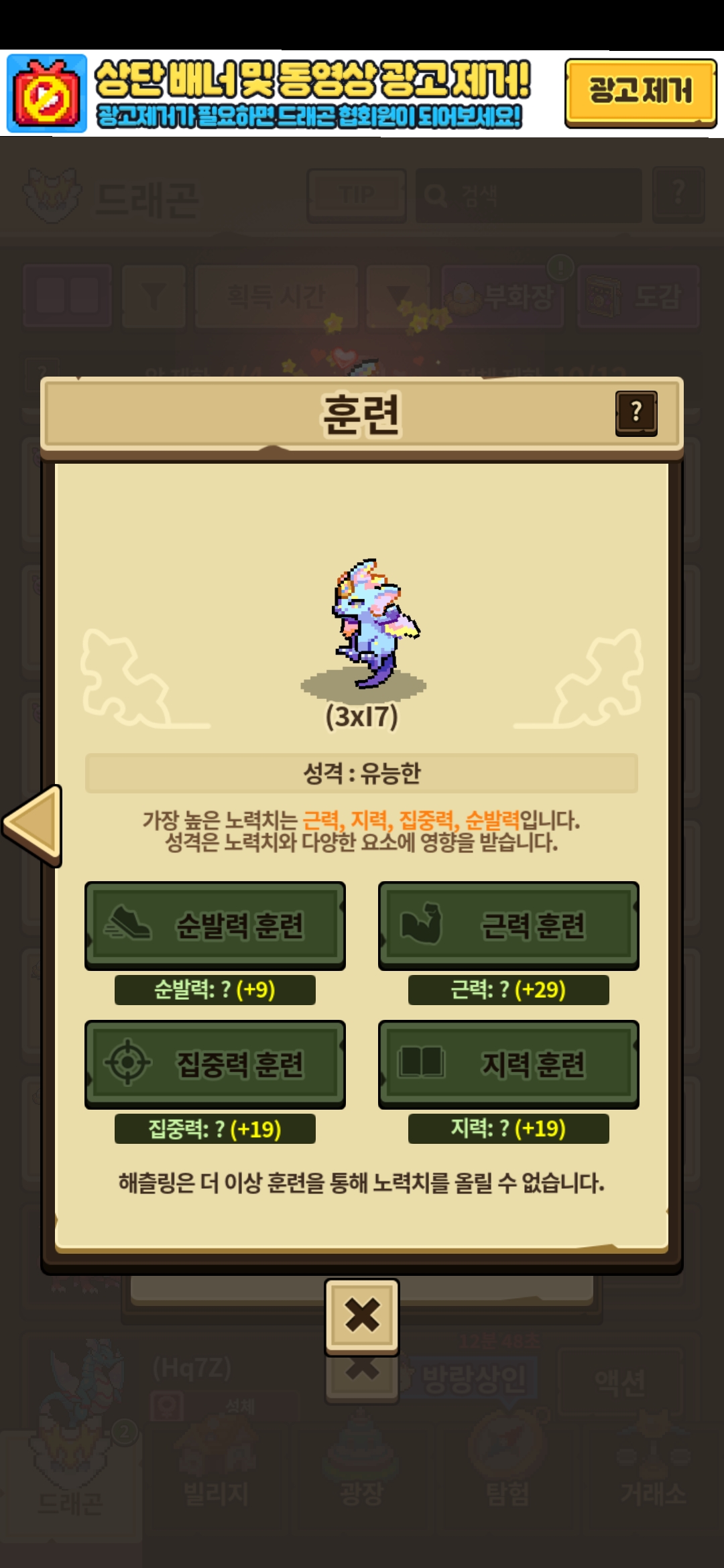Start 집중력 훈련
Image resolution: width=724 pixels, height=1568 pixels.
(215, 1064)
